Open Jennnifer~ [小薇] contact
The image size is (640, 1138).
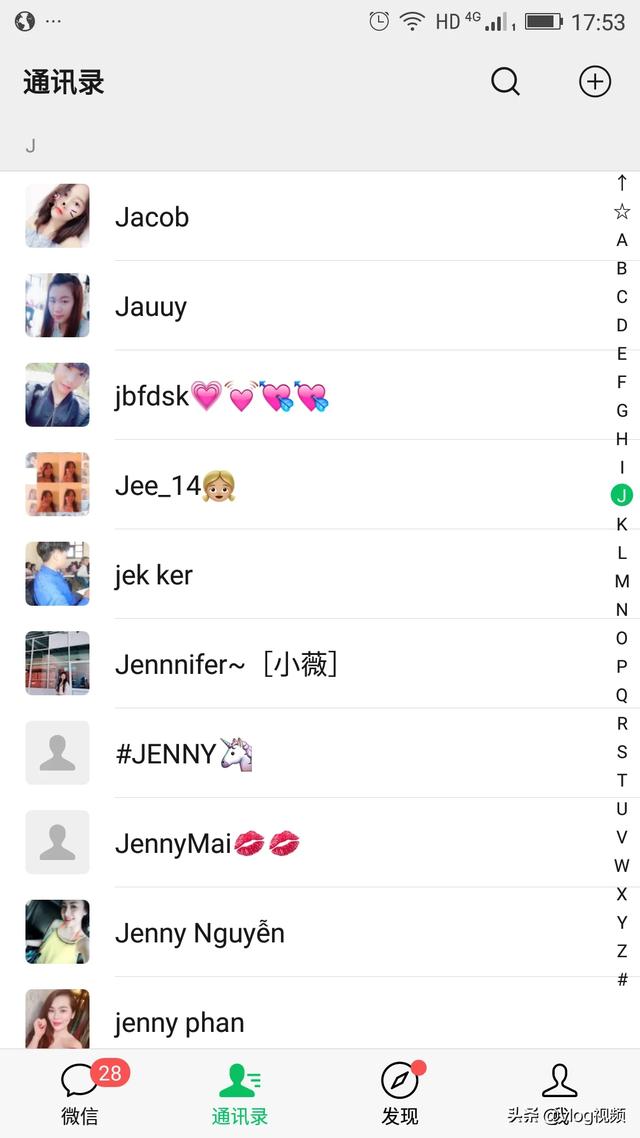(x=226, y=664)
